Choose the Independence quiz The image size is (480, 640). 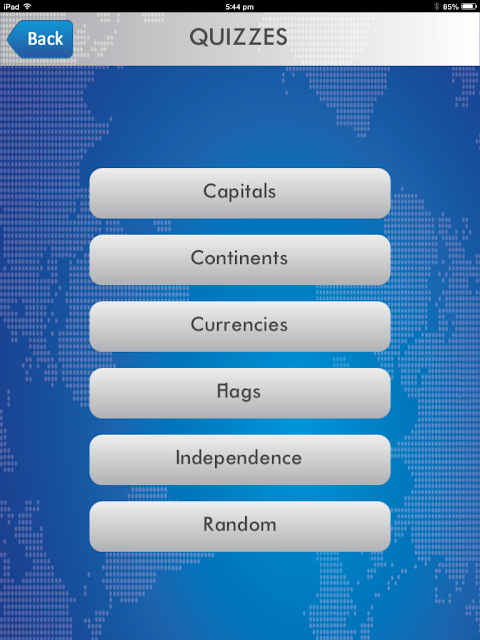pyautogui.click(x=240, y=460)
